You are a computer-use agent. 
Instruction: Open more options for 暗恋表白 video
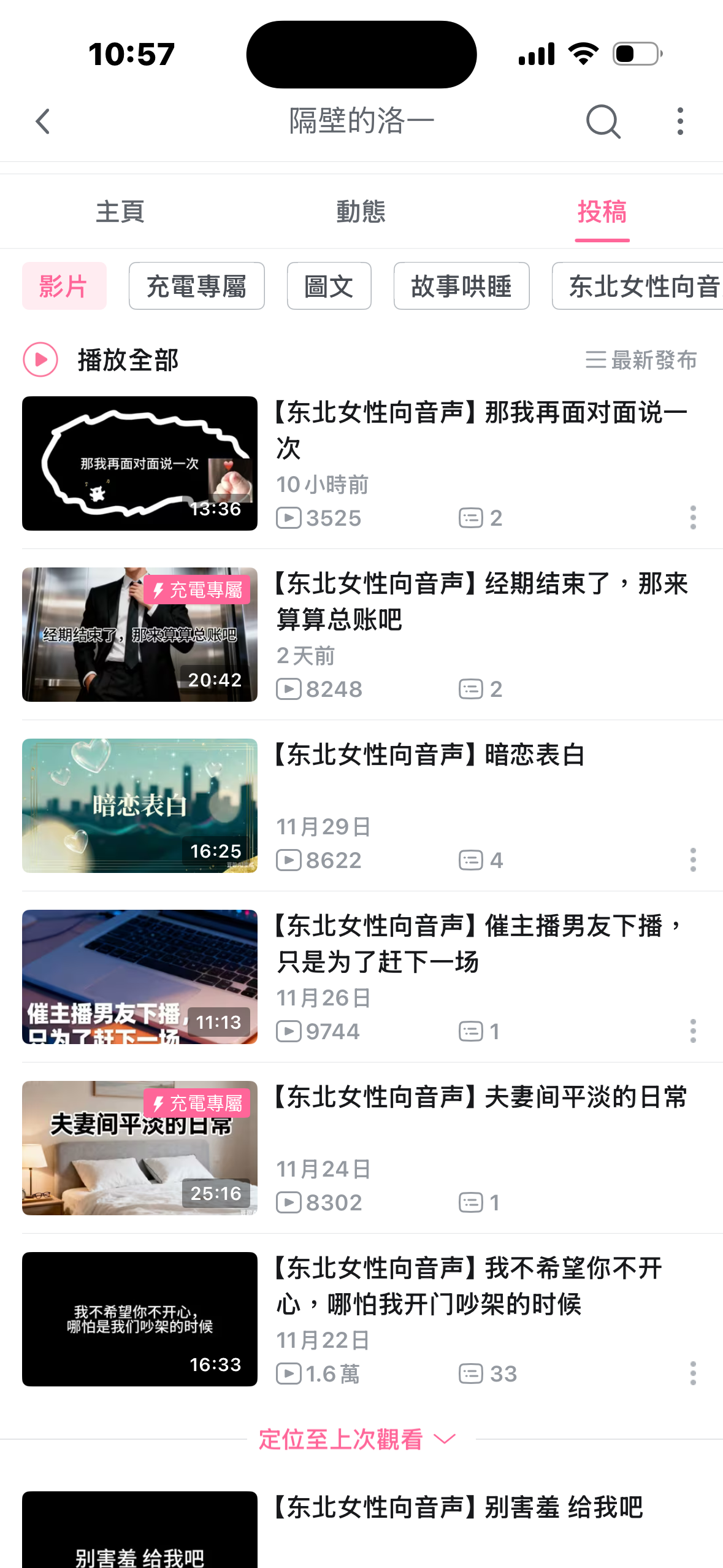click(x=693, y=860)
